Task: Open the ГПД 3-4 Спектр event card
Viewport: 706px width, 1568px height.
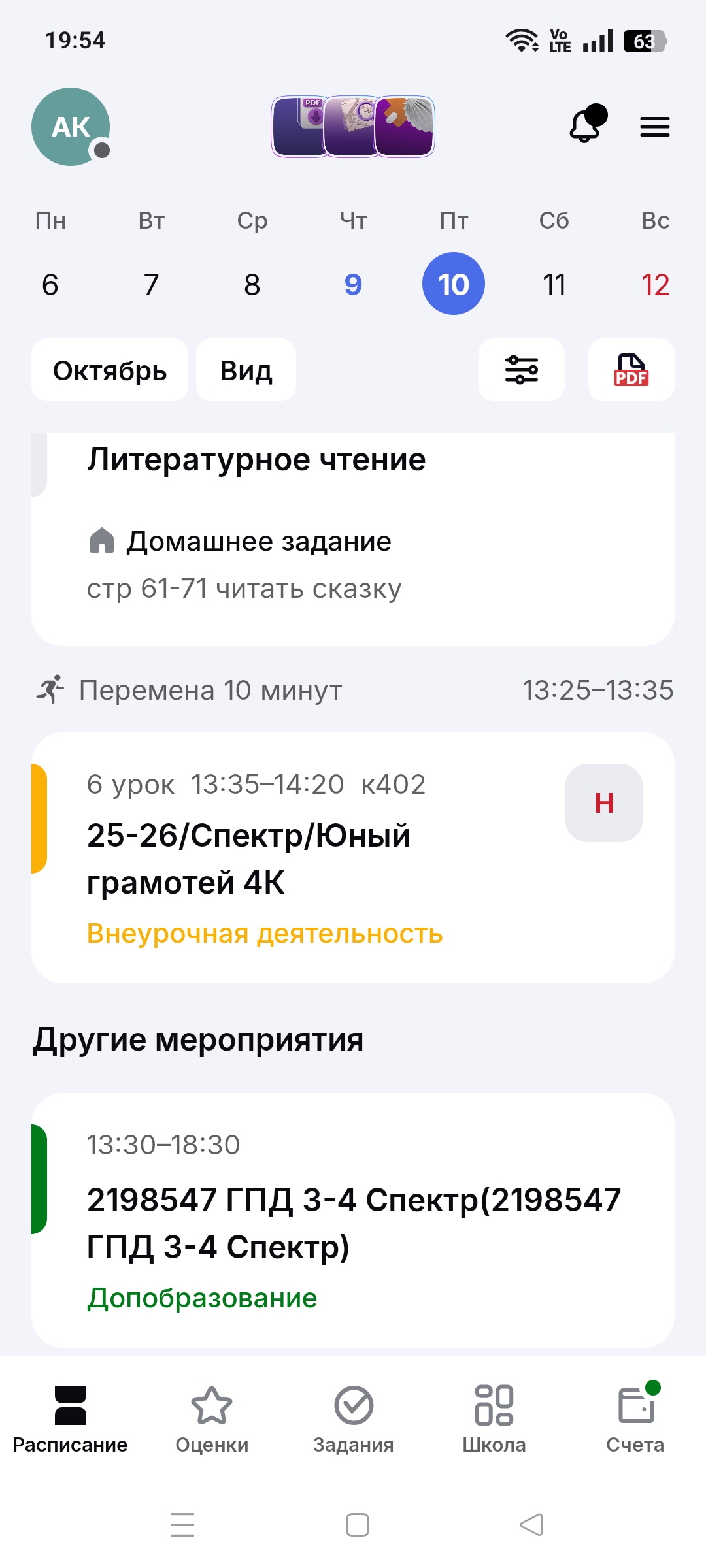Action: point(353,1220)
